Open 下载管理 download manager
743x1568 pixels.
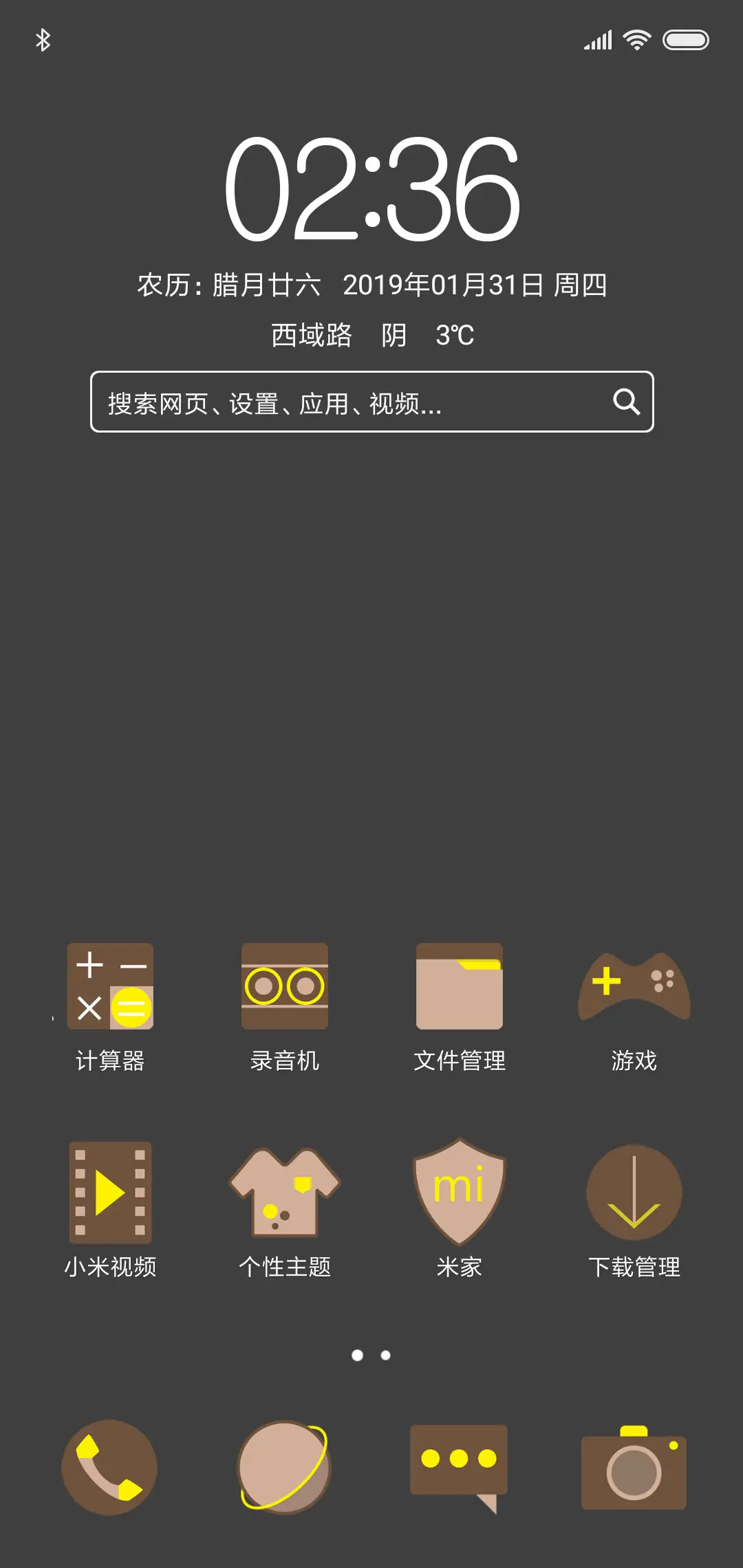pyautogui.click(x=634, y=1195)
